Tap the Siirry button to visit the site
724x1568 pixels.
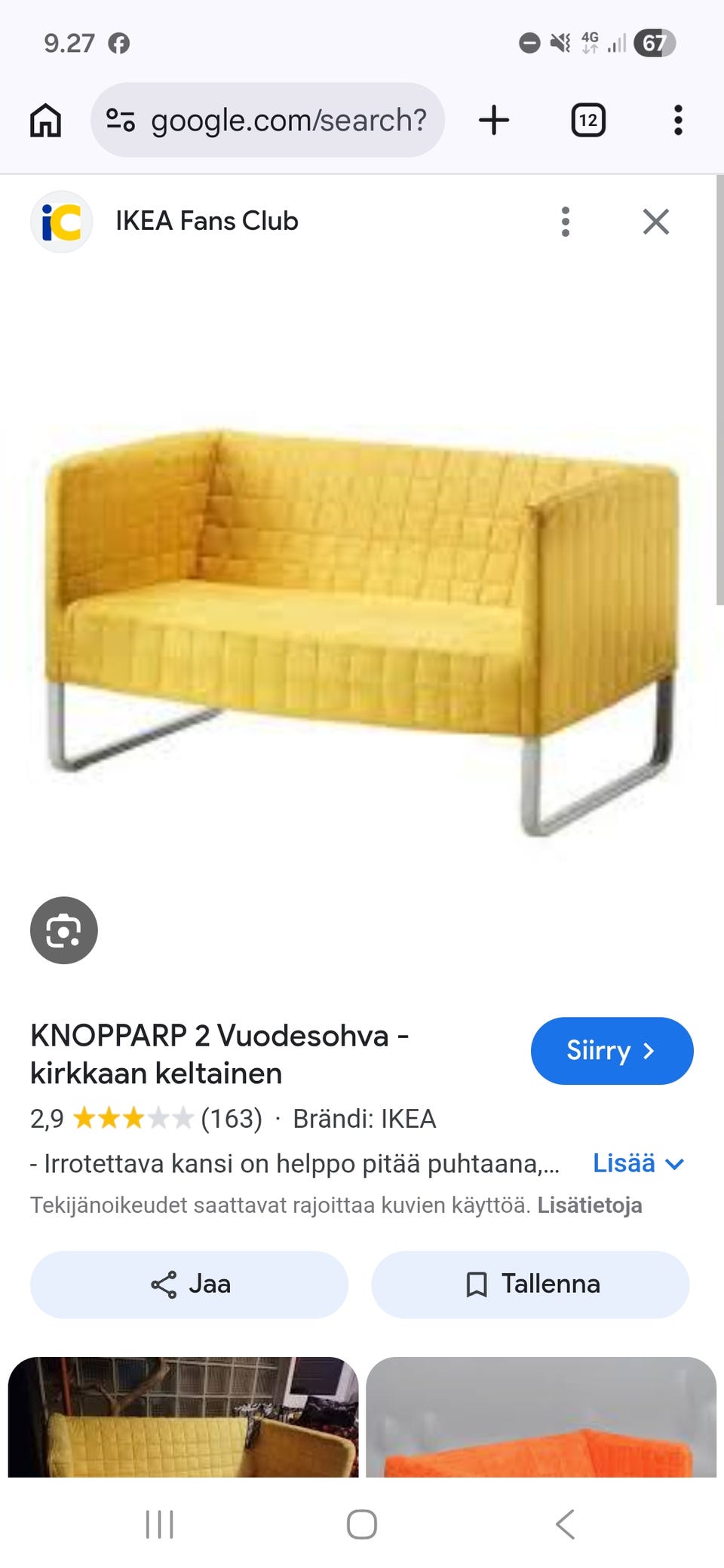click(612, 1051)
